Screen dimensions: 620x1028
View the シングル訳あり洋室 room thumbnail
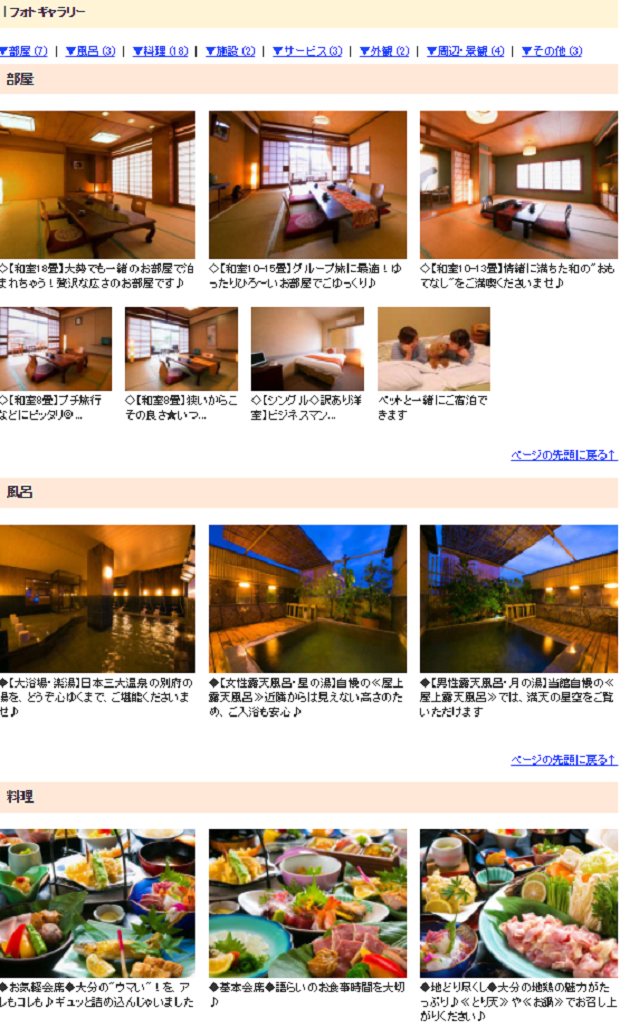307,348
